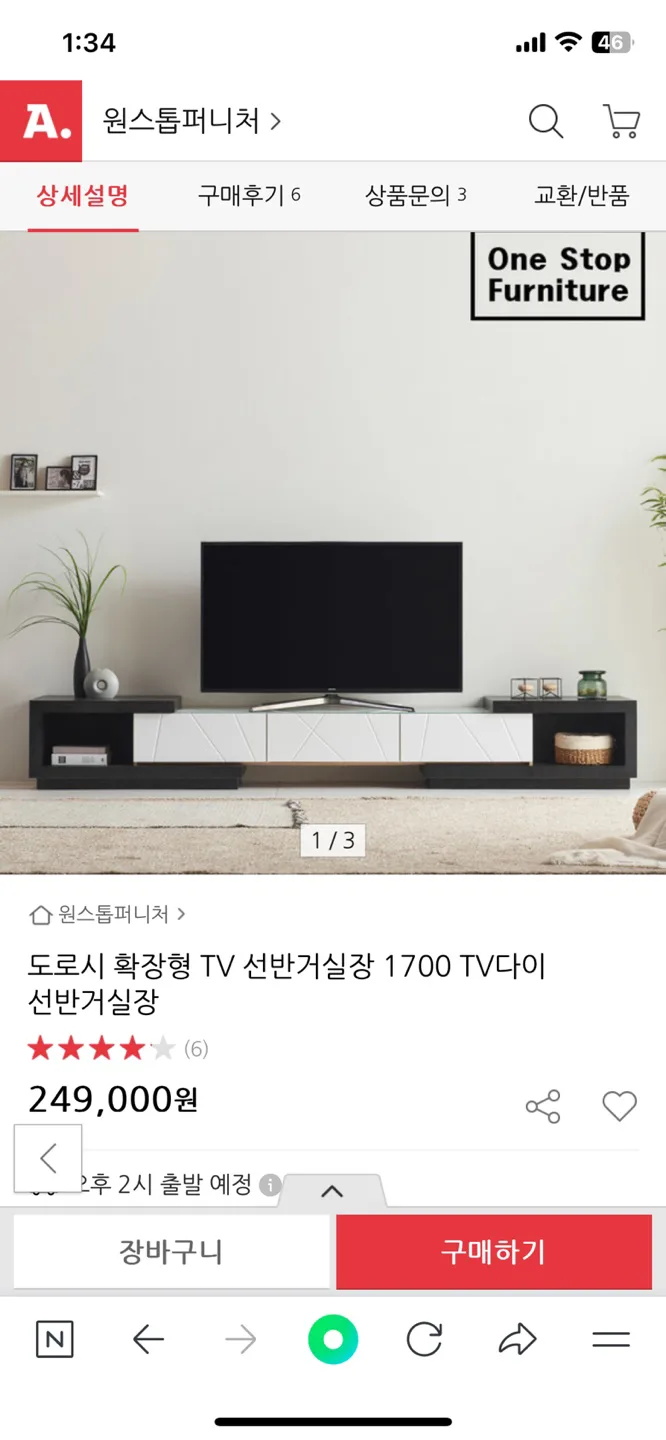Open 원스톱퍼니처 link below the image
This screenshot has width=666, height=1440.
108,914
